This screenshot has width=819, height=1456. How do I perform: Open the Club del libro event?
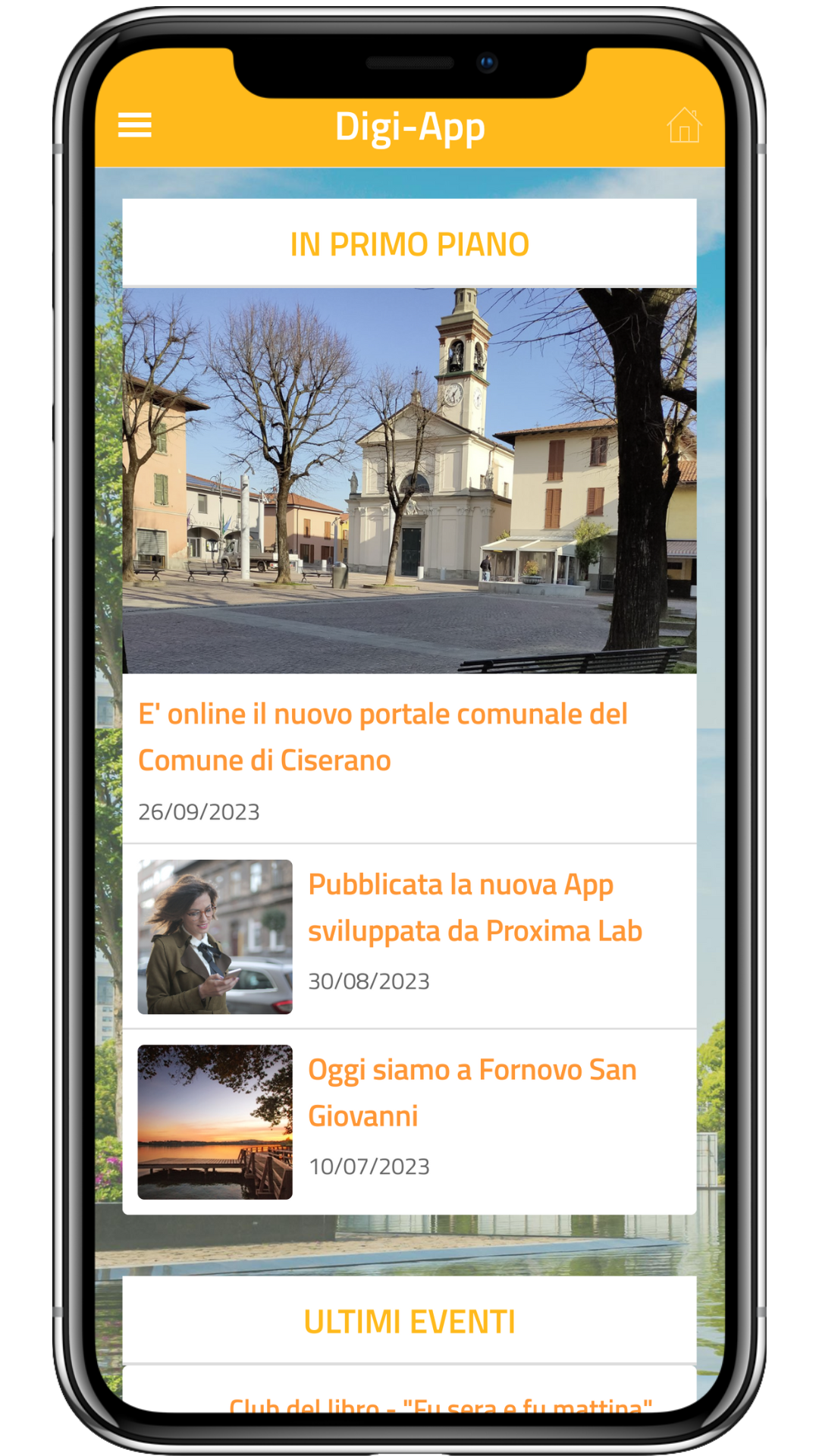tap(440, 1403)
